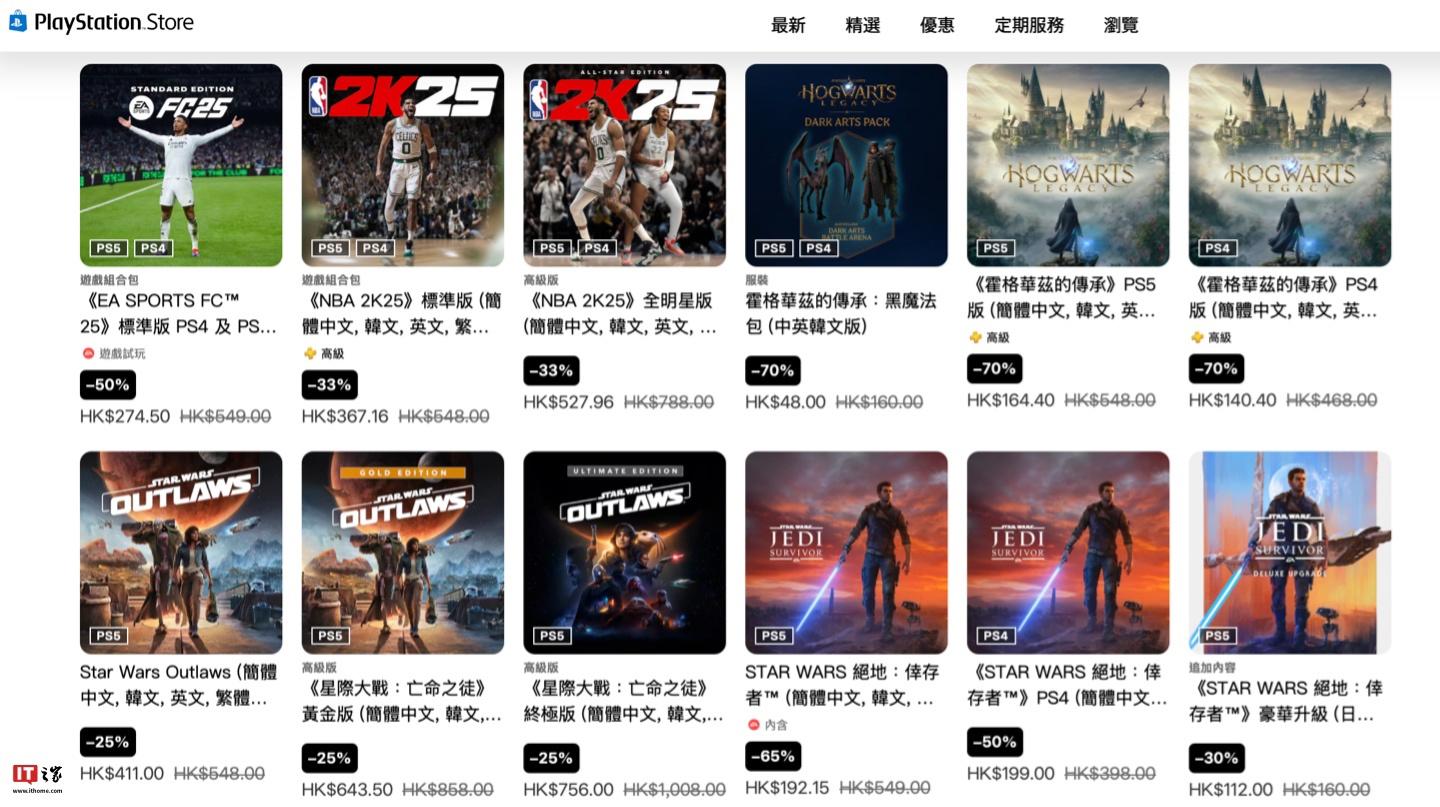Viewport: 1440px width, 807px height.
Task: View NBA 2K25 標準版 product
Action: click(403, 165)
